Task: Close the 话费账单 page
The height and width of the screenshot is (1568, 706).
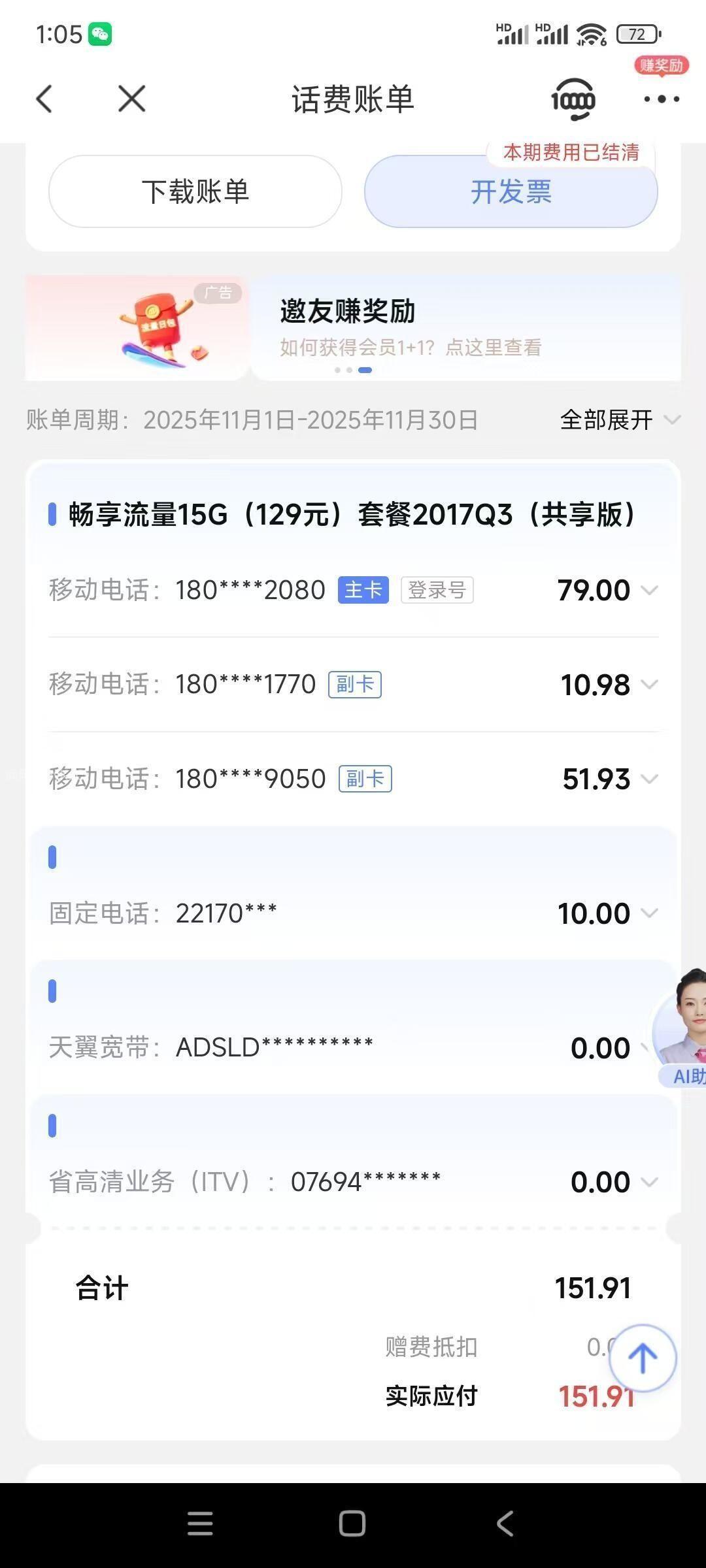Action: pos(131,99)
